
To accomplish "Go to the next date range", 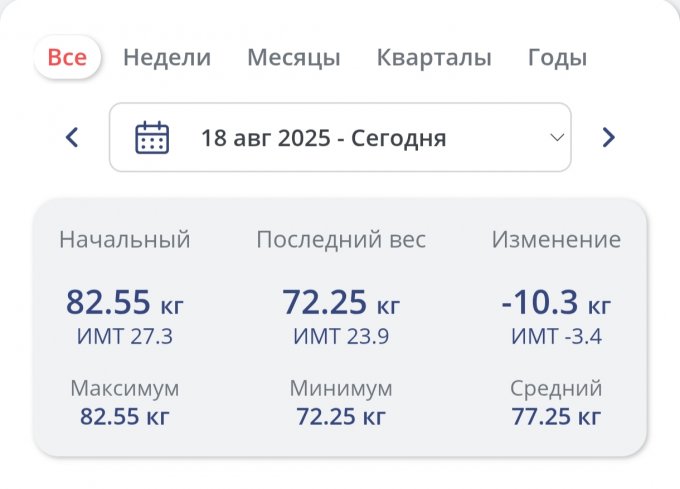I will pos(608,137).
